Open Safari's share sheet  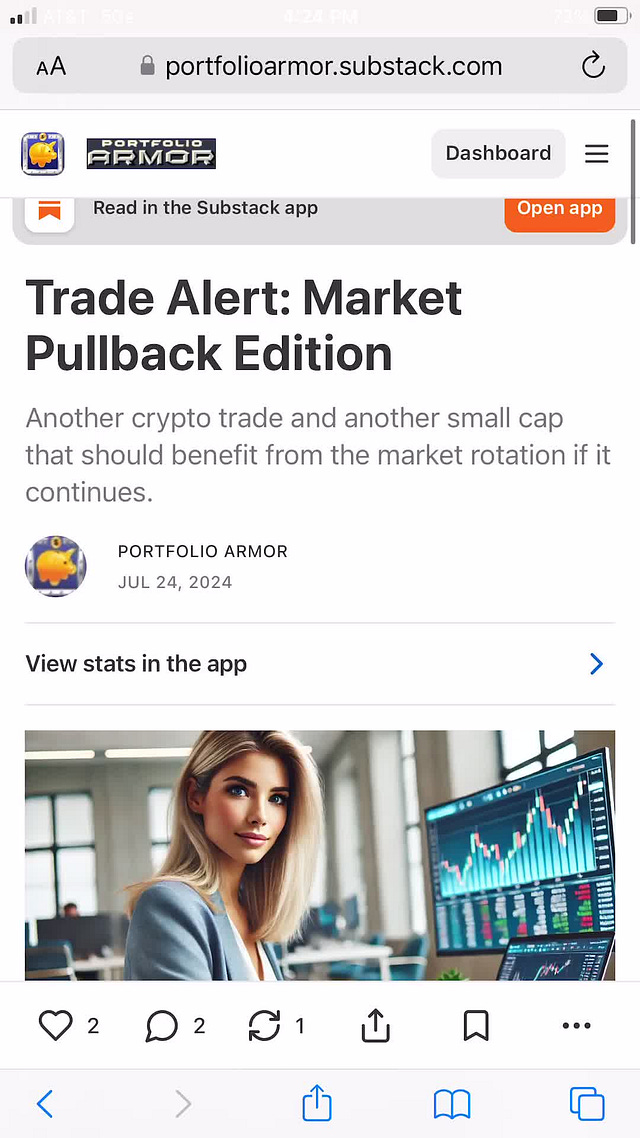pos(317,1103)
